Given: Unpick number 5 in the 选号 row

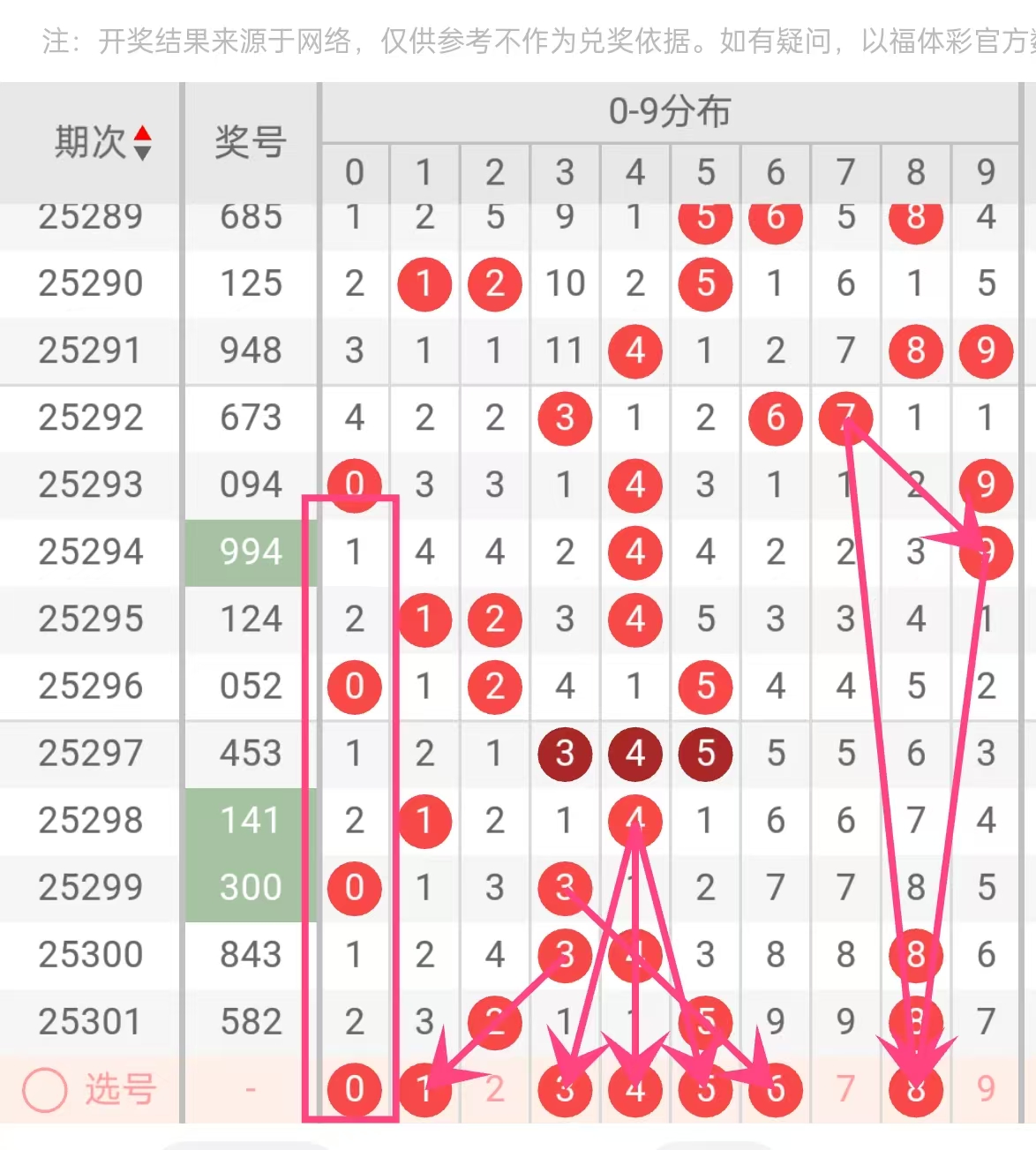Looking at the screenshot, I should 705,1090.
